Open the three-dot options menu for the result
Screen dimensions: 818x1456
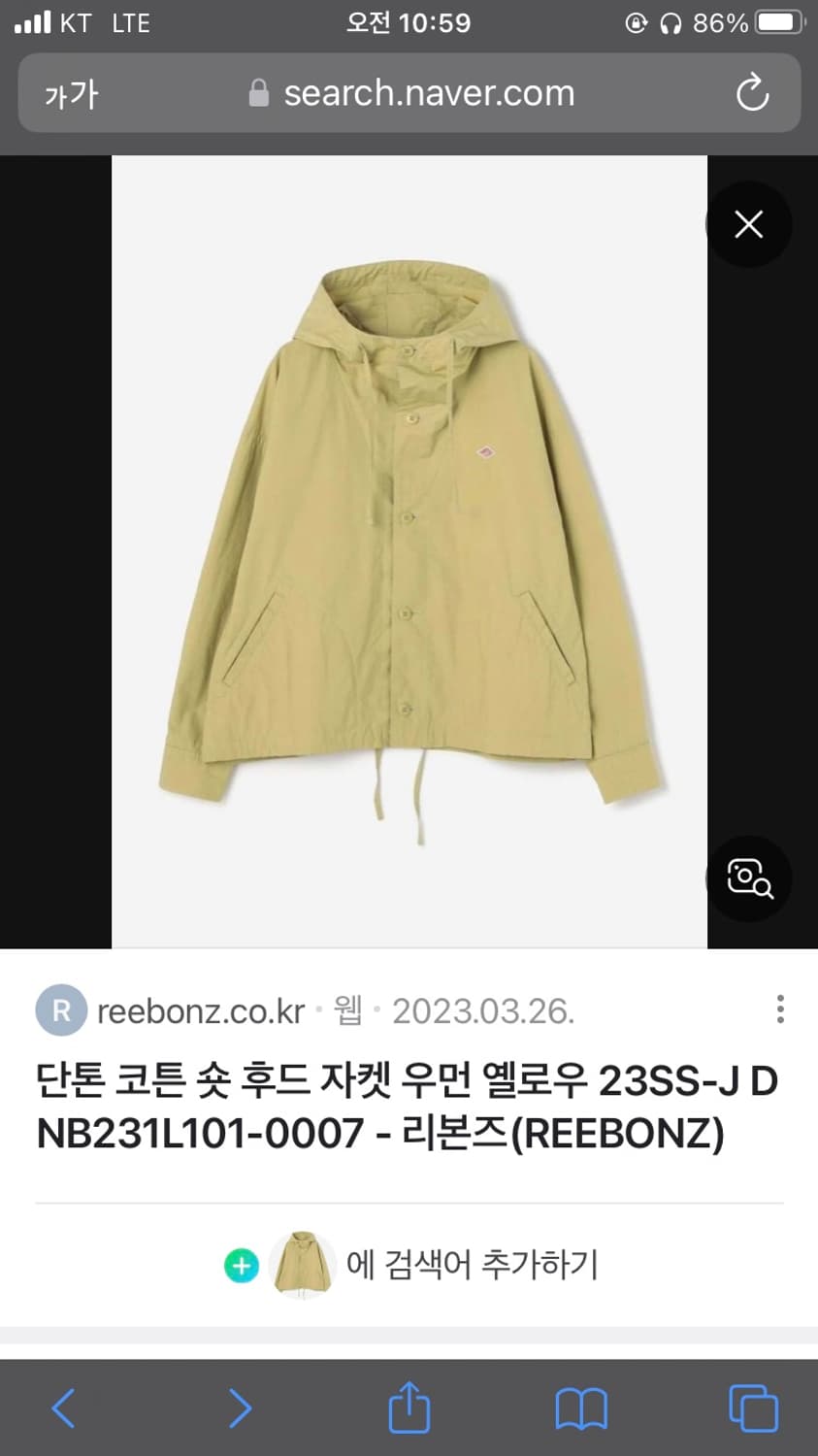pos(780,1009)
